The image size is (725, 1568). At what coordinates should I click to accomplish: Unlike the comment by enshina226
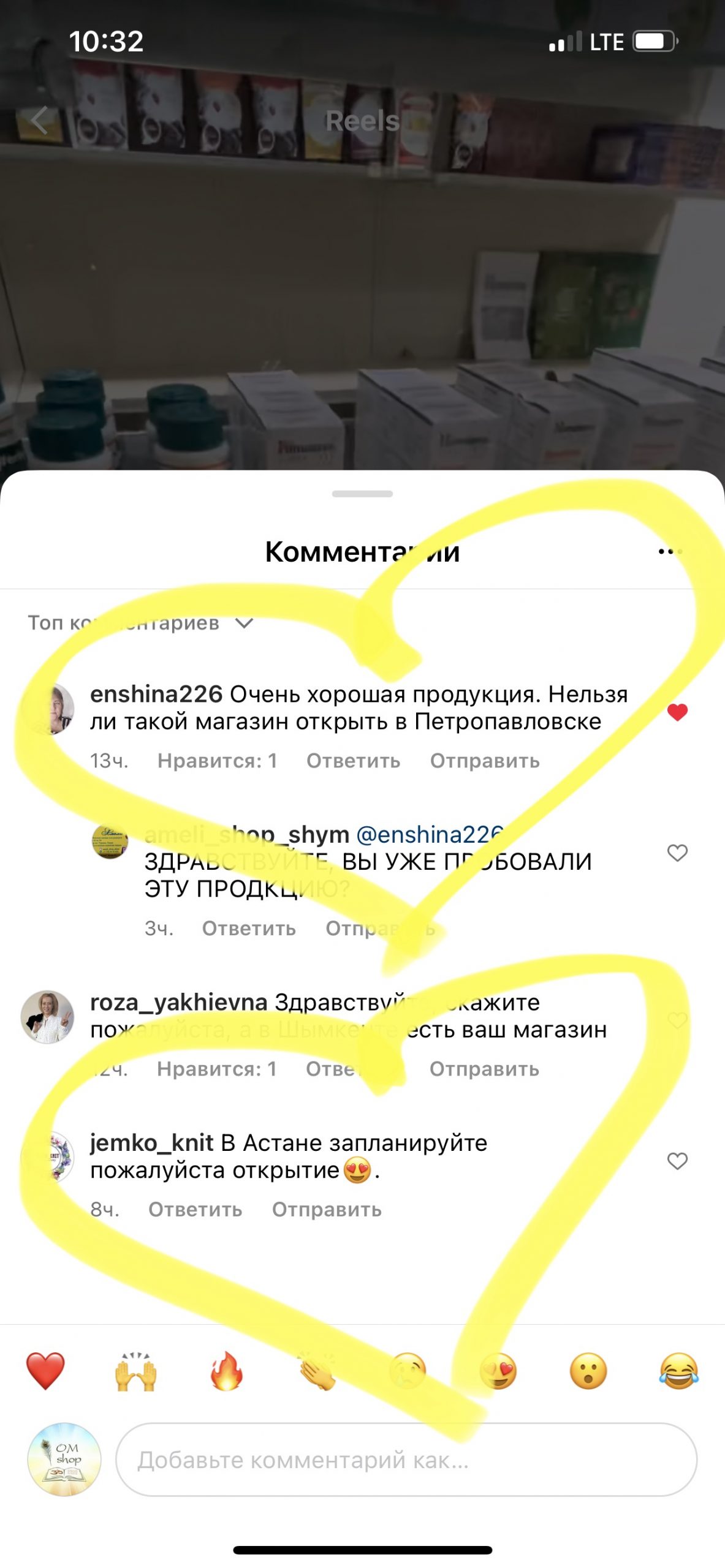coord(677,712)
